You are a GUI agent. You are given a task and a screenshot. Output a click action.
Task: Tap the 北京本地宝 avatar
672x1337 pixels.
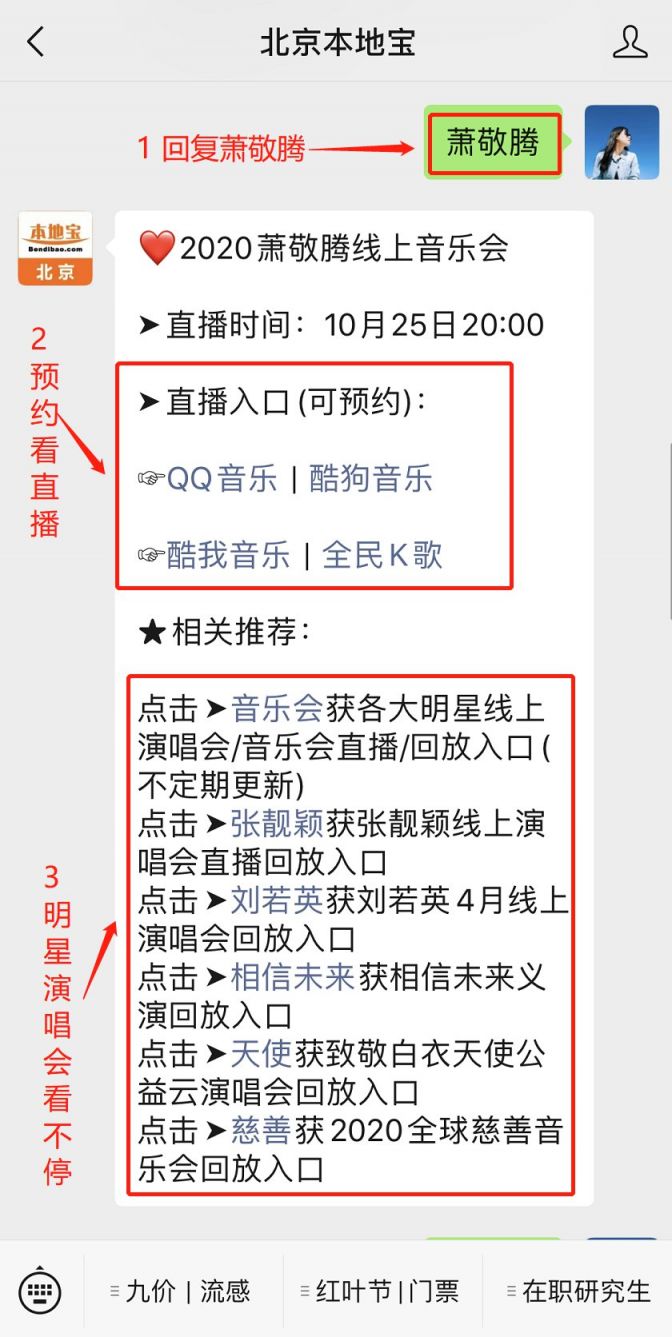point(55,248)
